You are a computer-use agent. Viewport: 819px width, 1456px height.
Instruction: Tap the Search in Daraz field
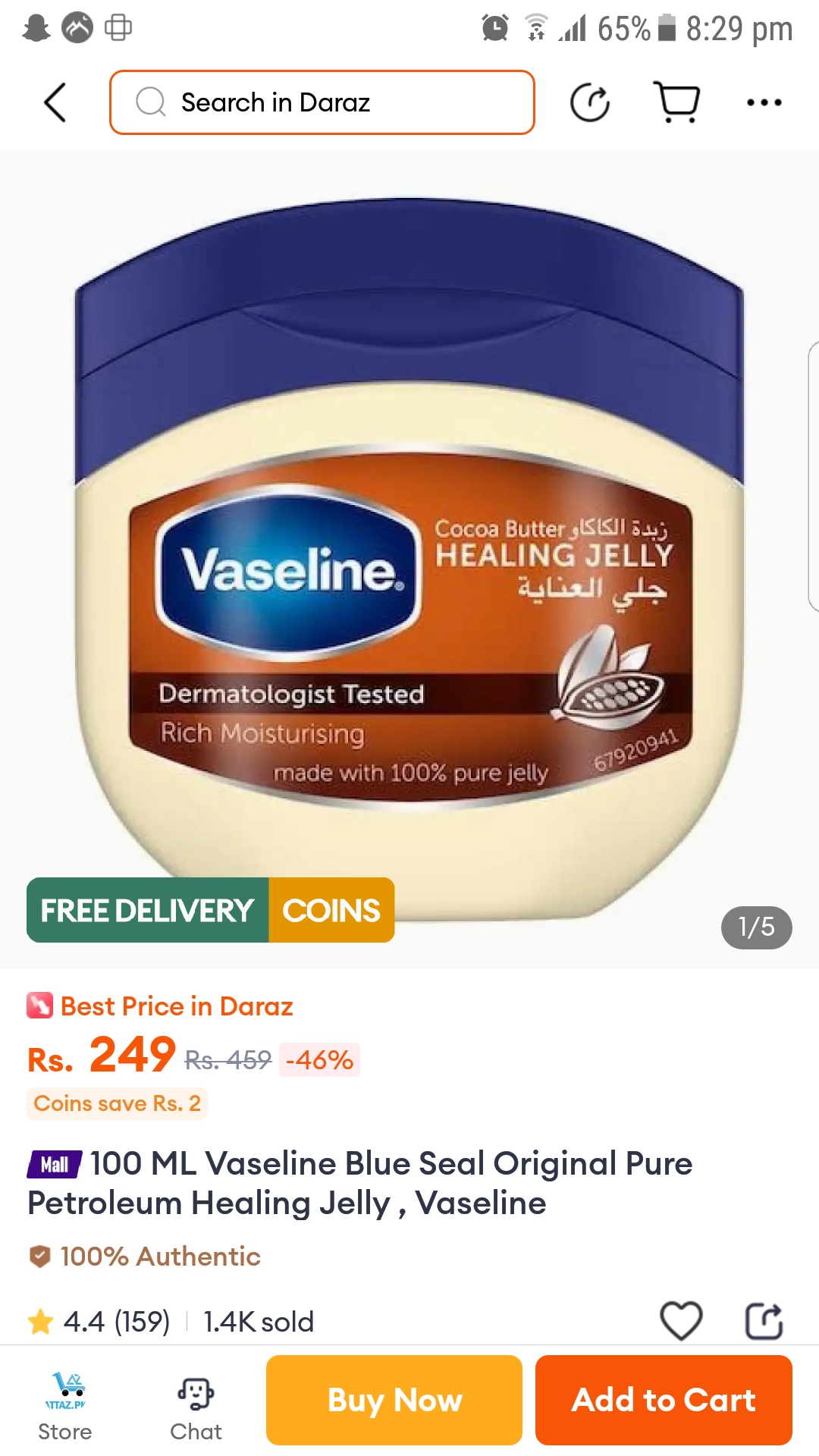pyautogui.click(x=322, y=102)
